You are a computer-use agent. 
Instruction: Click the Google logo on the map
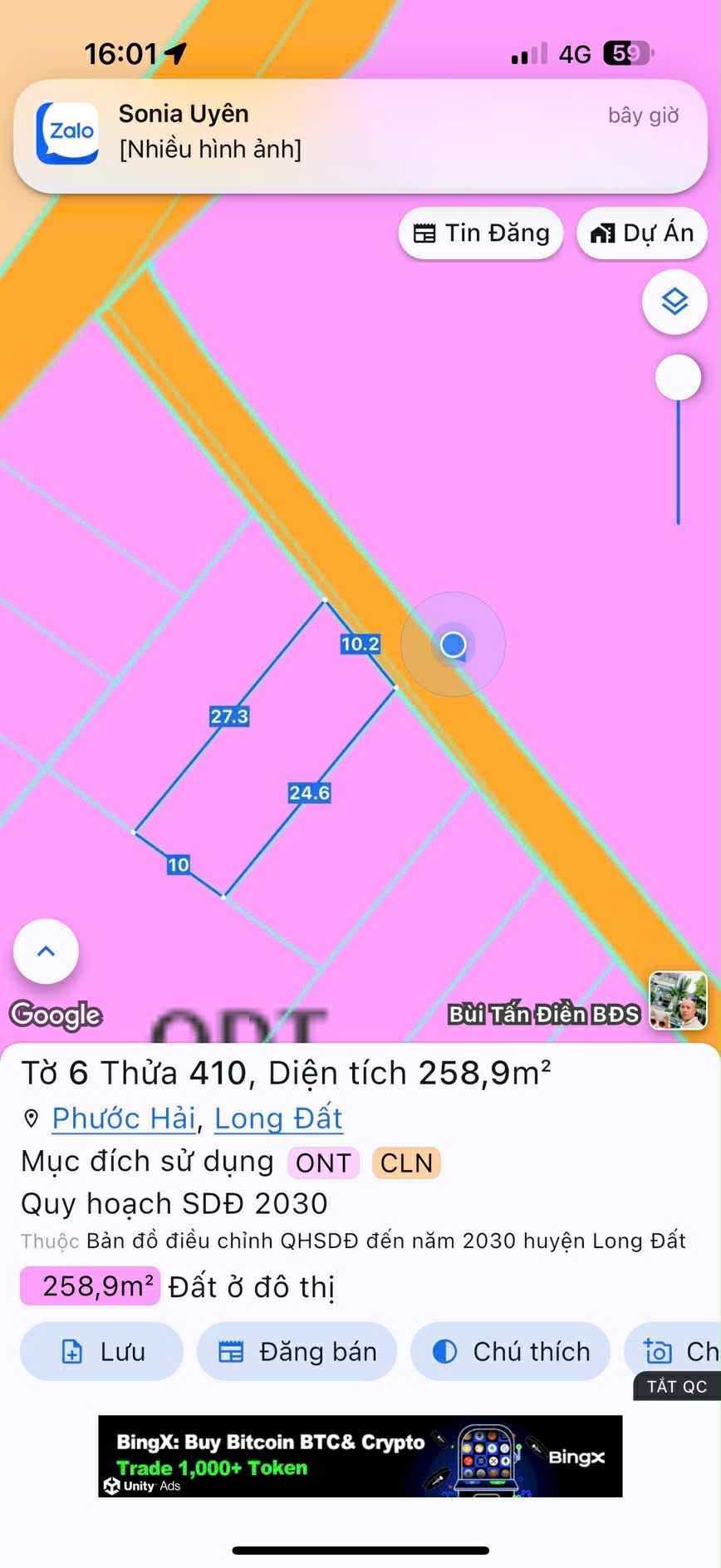coord(55,1015)
